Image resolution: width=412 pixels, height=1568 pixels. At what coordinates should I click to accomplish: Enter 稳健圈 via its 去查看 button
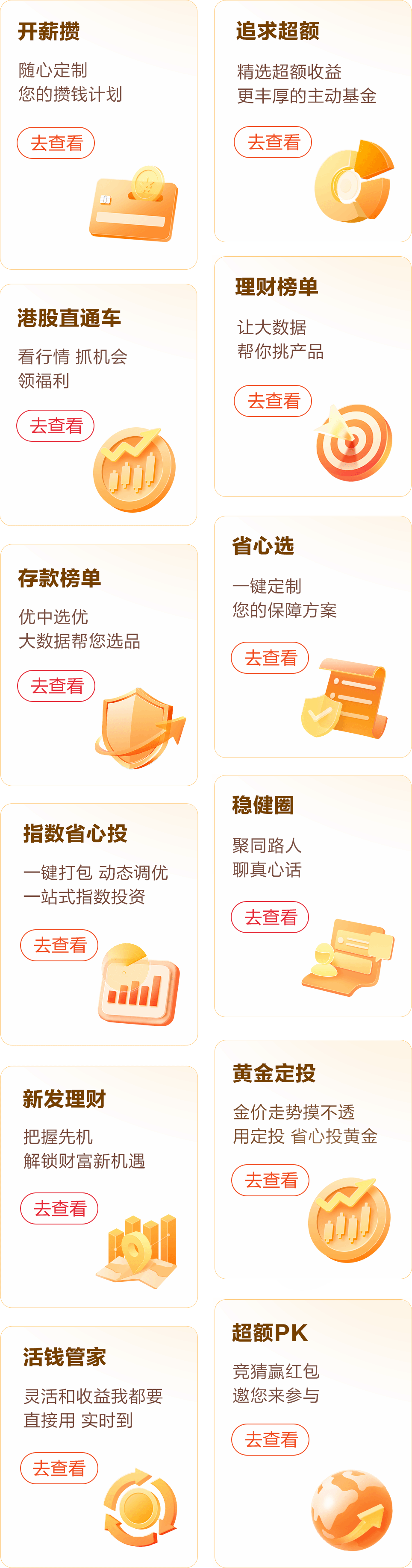(x=270, y=917)
